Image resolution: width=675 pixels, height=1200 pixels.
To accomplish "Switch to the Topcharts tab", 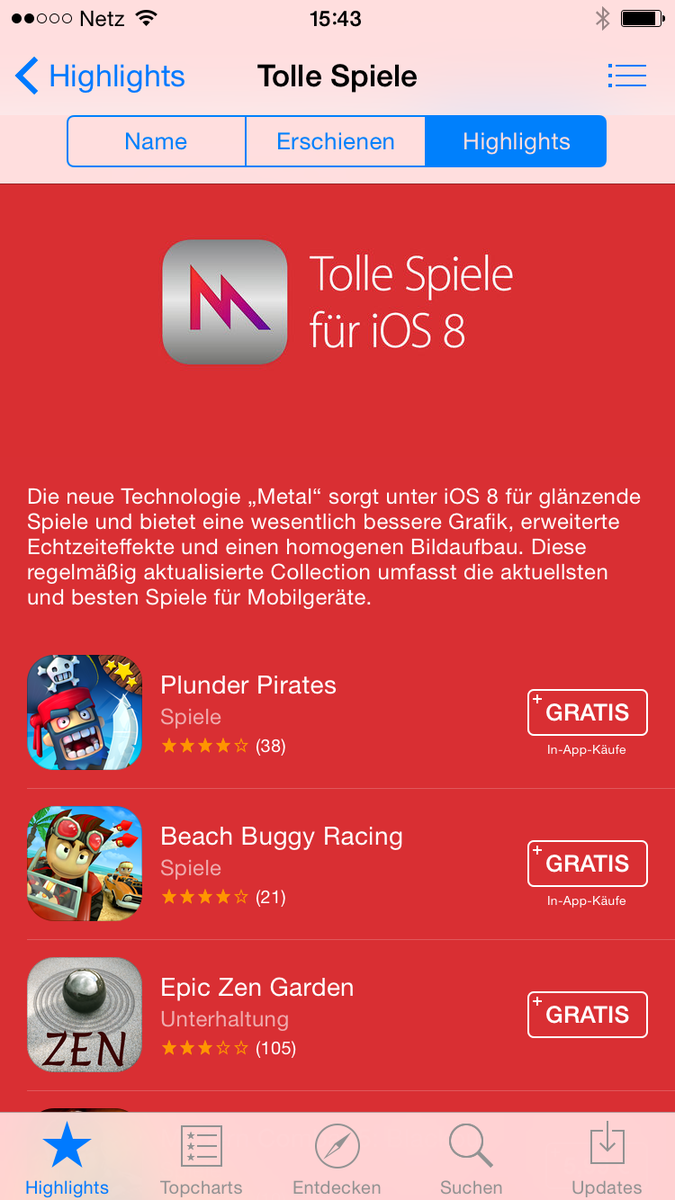I will 201,1158.
